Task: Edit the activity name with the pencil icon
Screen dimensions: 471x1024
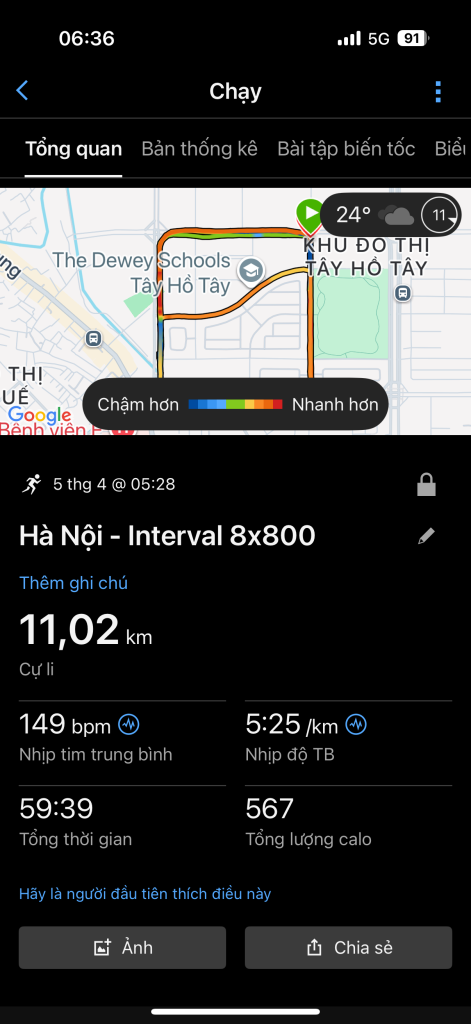Action: tap(426, 537)
